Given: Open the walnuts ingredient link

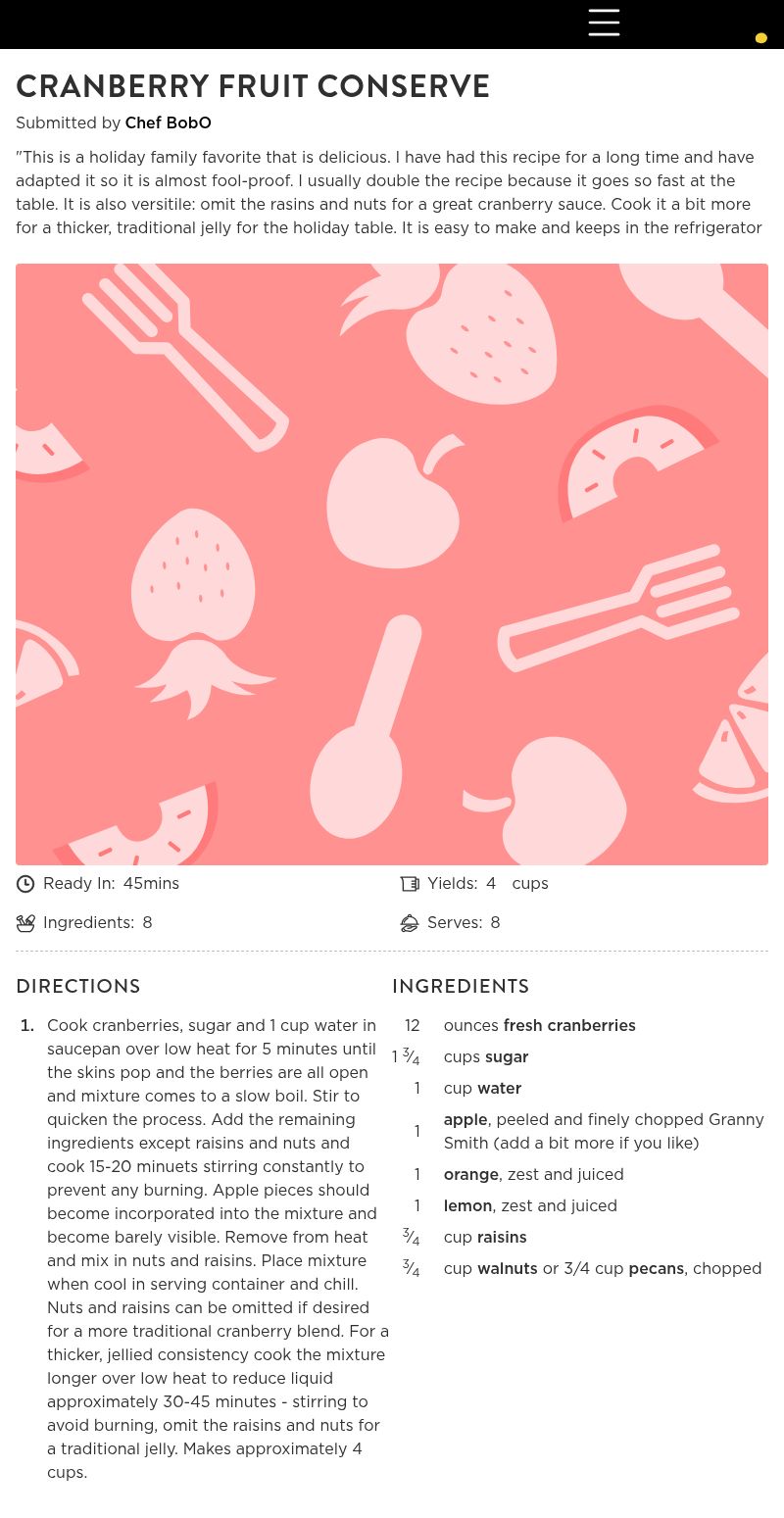Looking at the screenshot, I should click(x=507, y=1269).
